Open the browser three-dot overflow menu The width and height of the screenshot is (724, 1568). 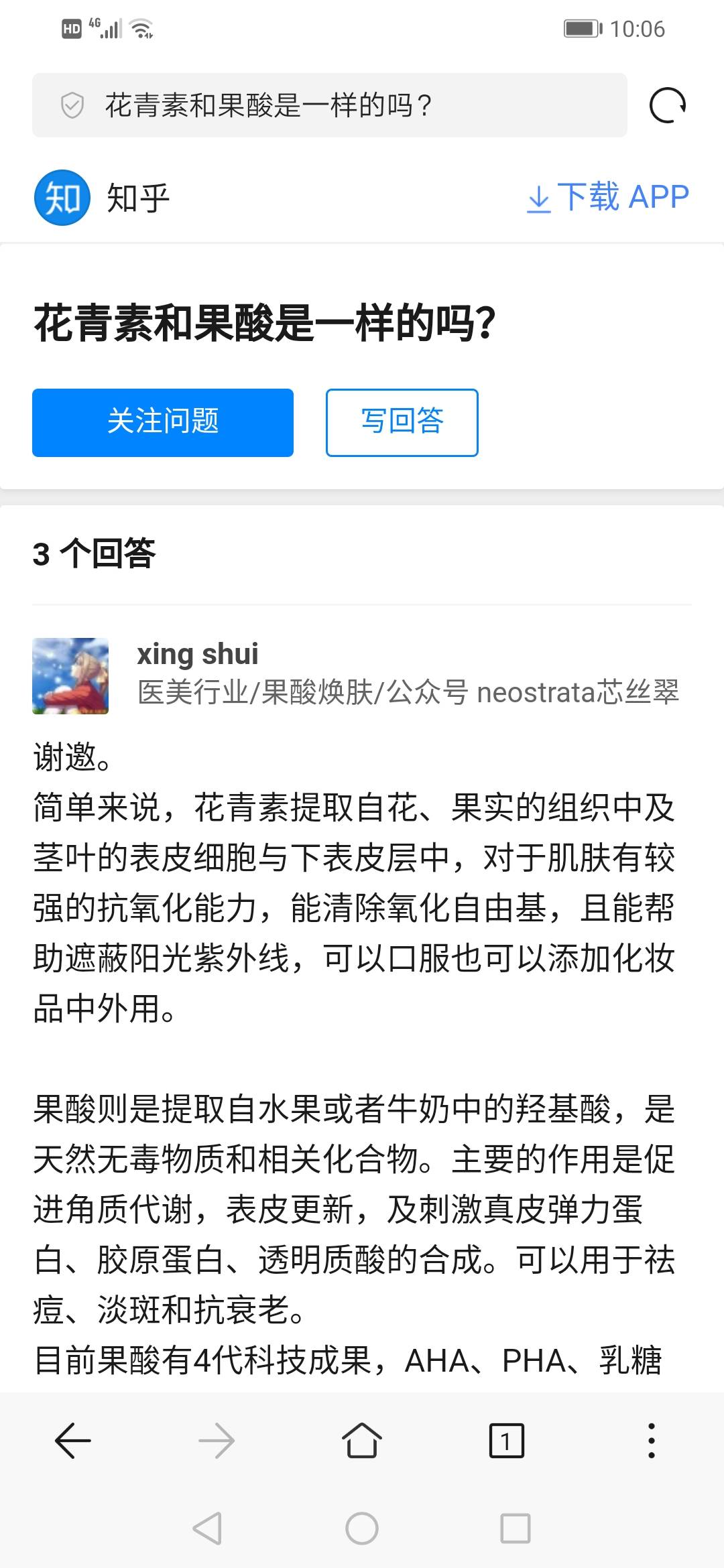[x=652, y=1441]
